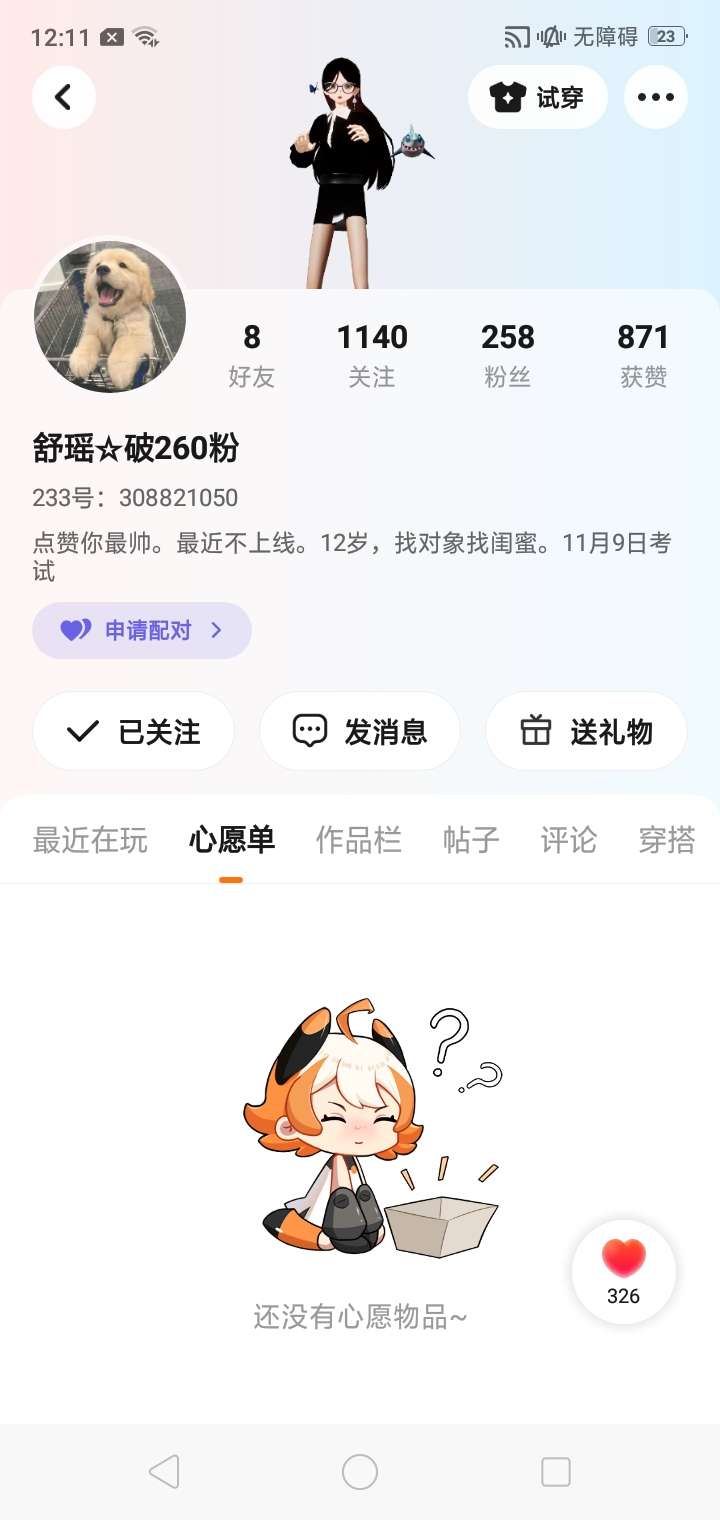View the golden puppy profile avatar
The image size is (720, 1520).
tap(110, 316)
